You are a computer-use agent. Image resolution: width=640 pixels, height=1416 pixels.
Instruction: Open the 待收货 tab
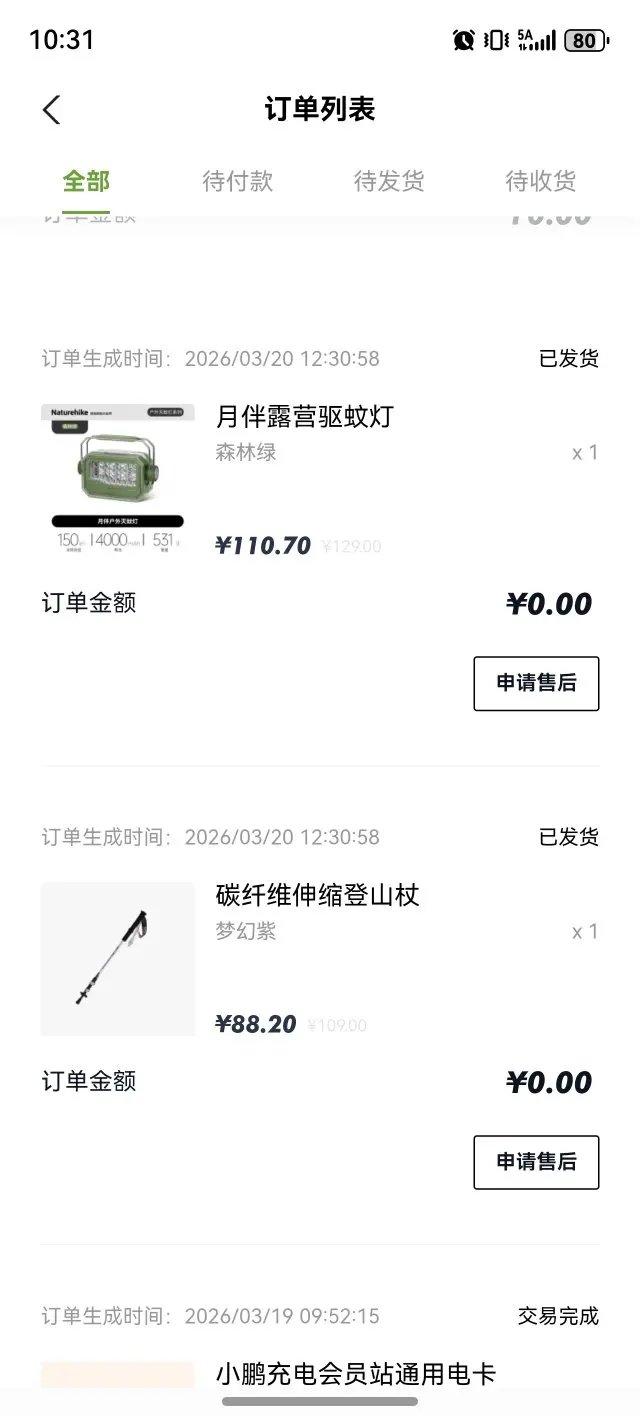coord(540,181)
